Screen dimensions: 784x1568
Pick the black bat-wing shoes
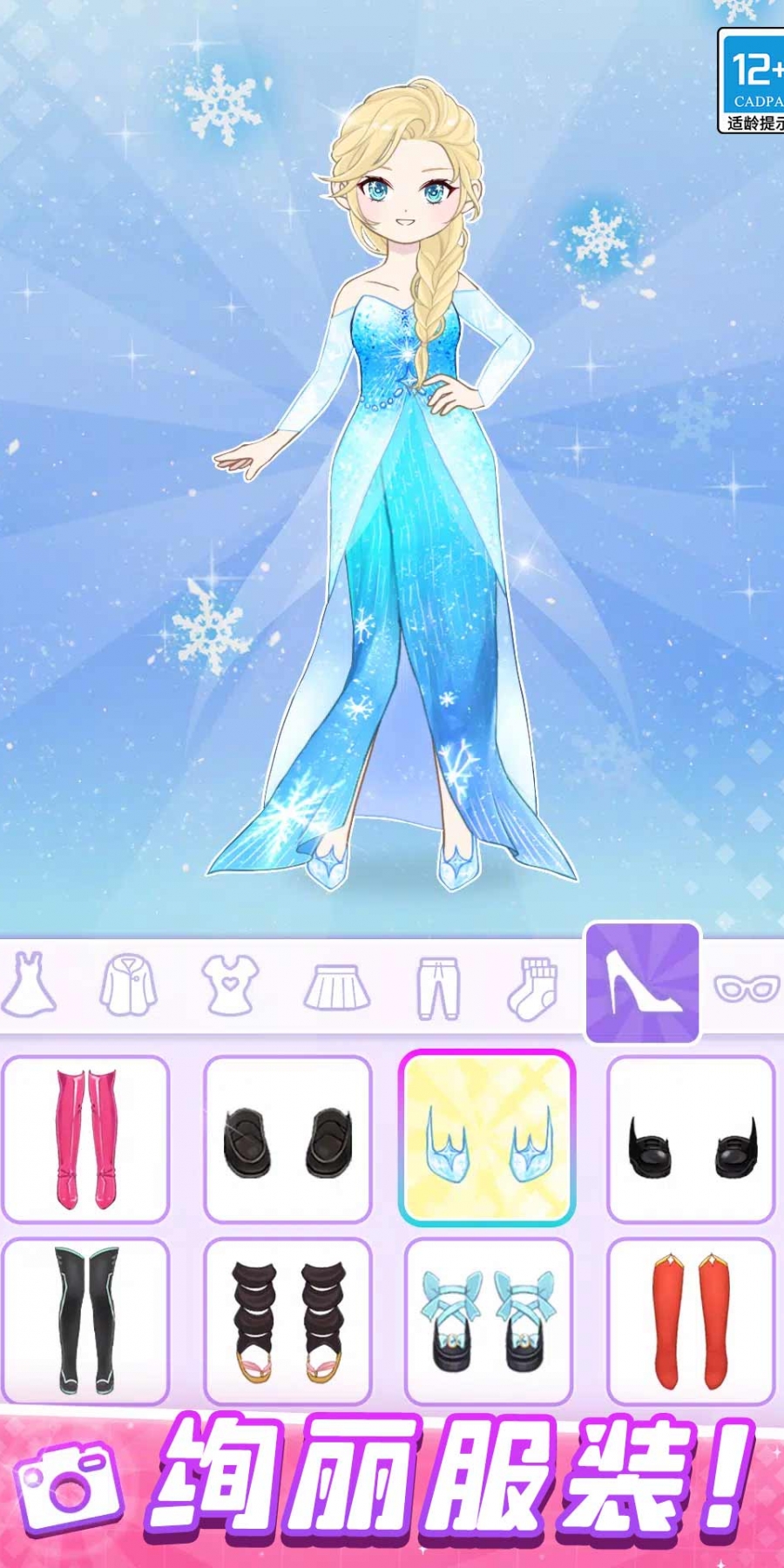click(x=690, y=1139)
